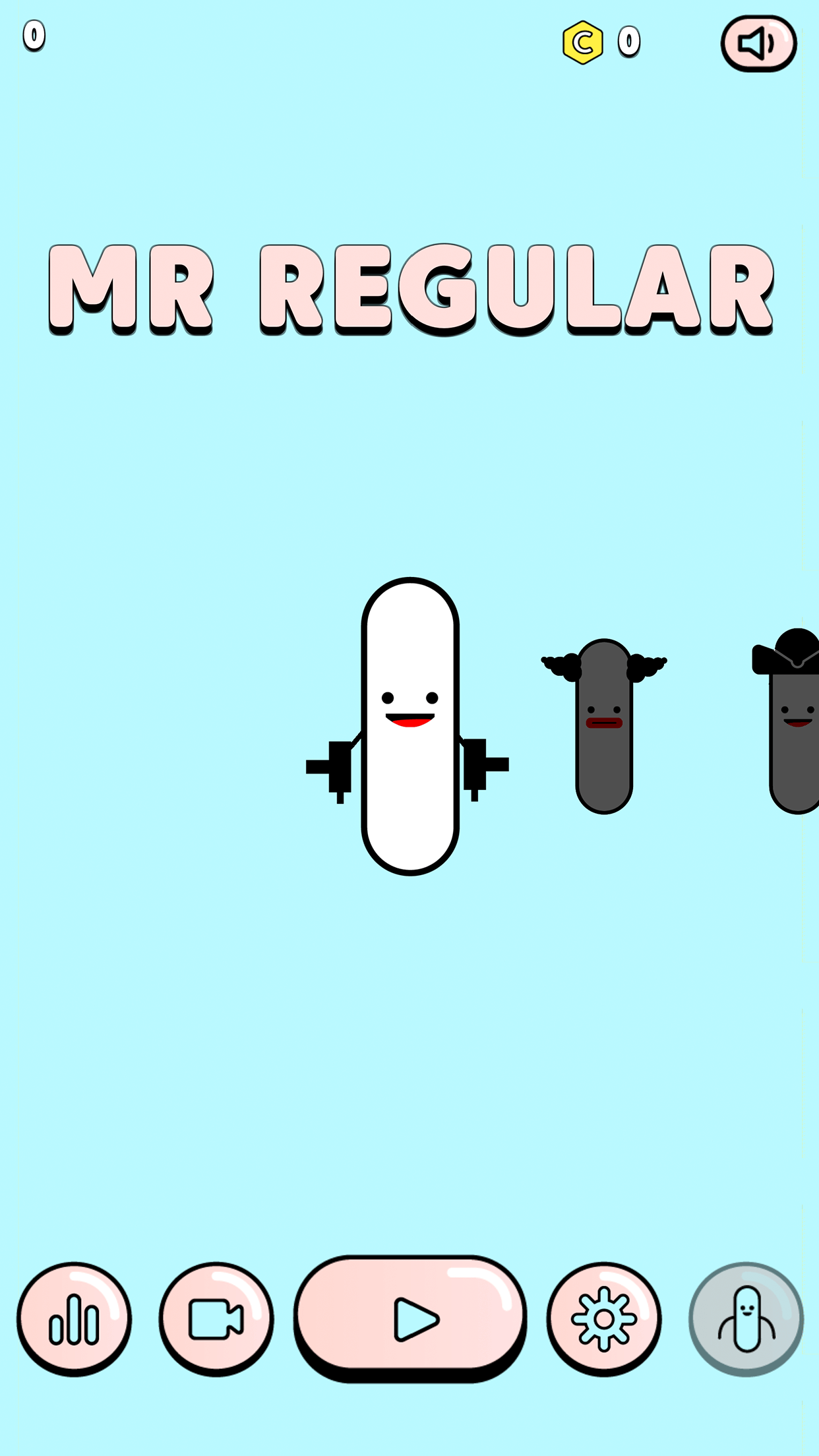The image size is (819, 1456).
Task: Toggle the sound speaker button
Action: [758, 44]
